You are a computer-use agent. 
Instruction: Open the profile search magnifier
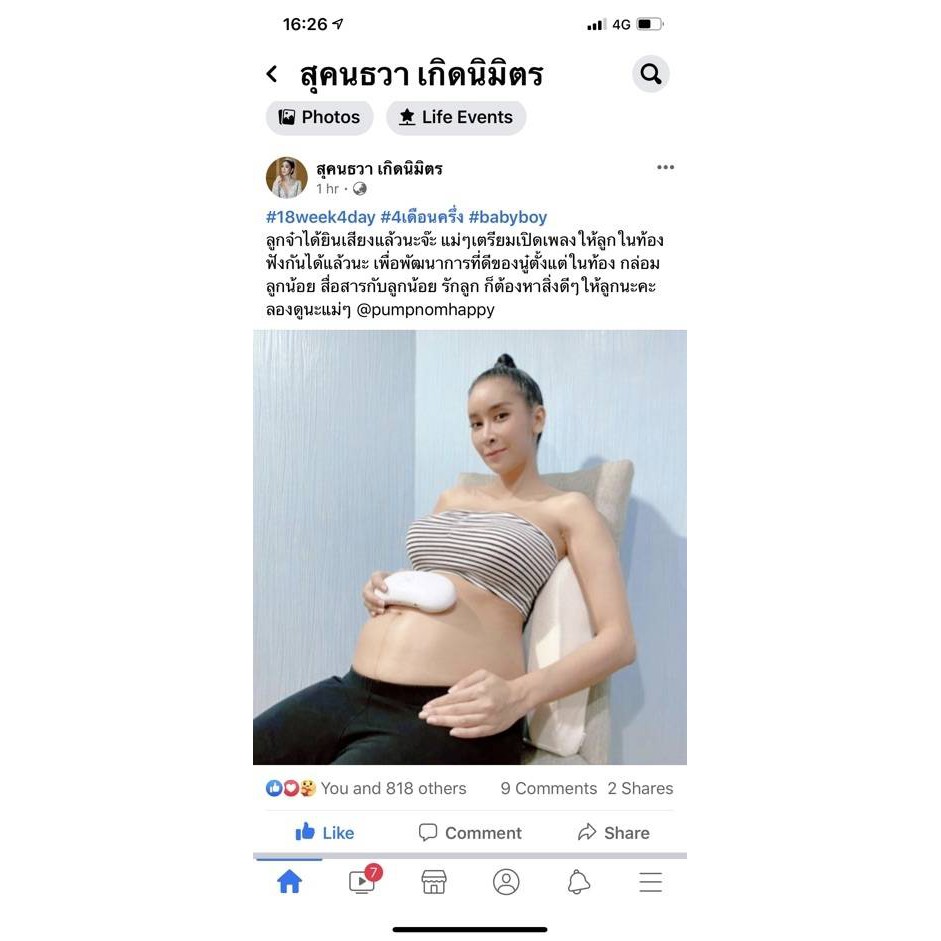click(x=651, y=74)
